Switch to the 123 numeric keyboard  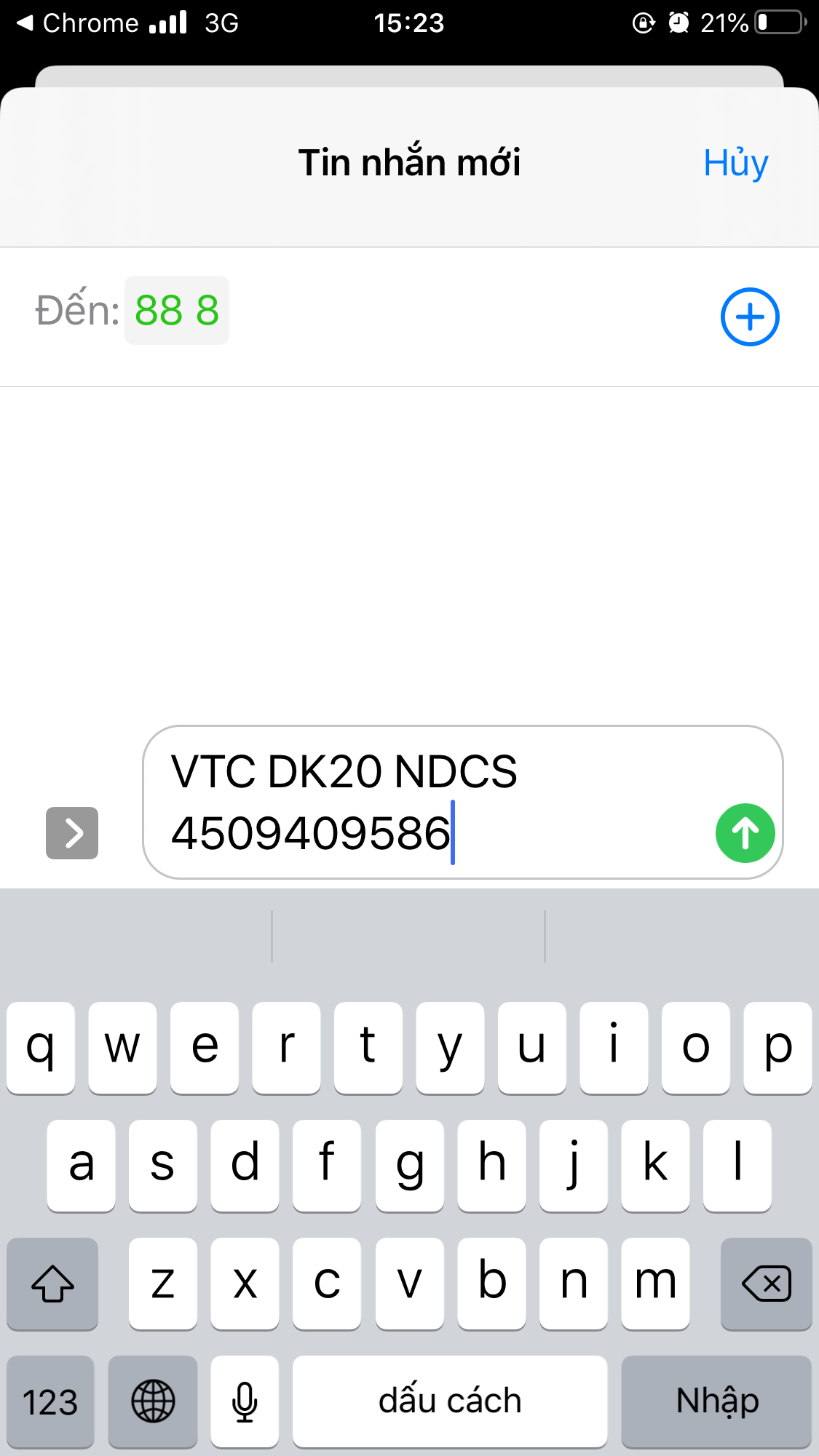[50, 1401]
